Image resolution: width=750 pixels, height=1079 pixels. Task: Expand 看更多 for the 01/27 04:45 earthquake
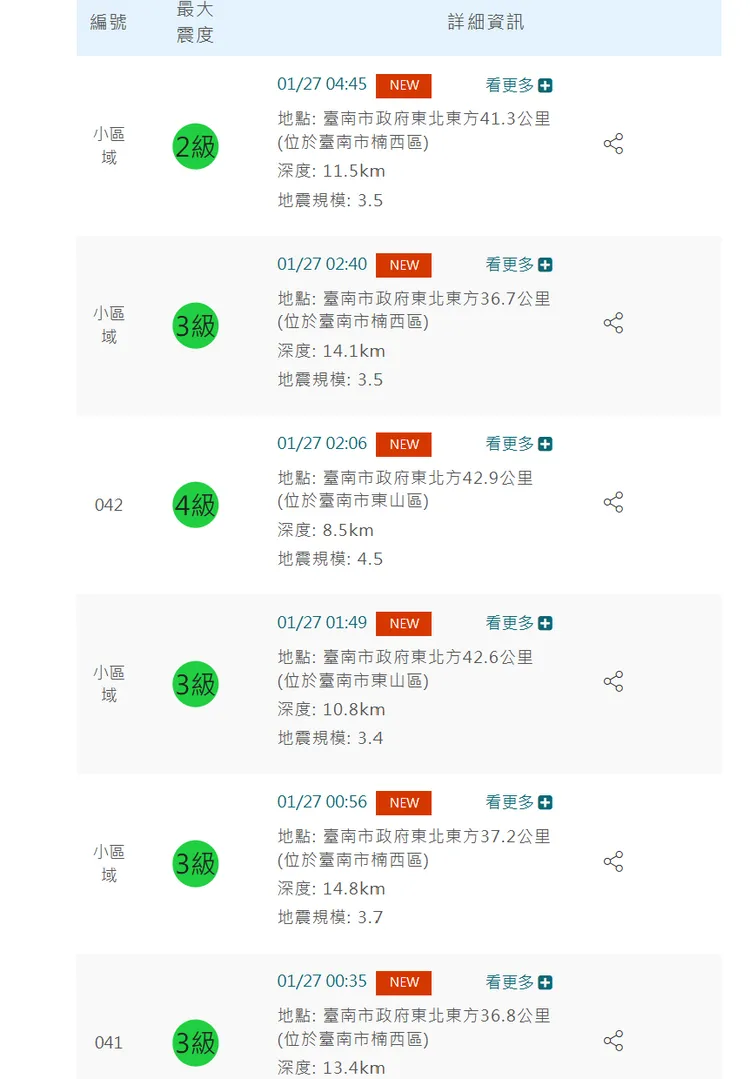(519, 86)
